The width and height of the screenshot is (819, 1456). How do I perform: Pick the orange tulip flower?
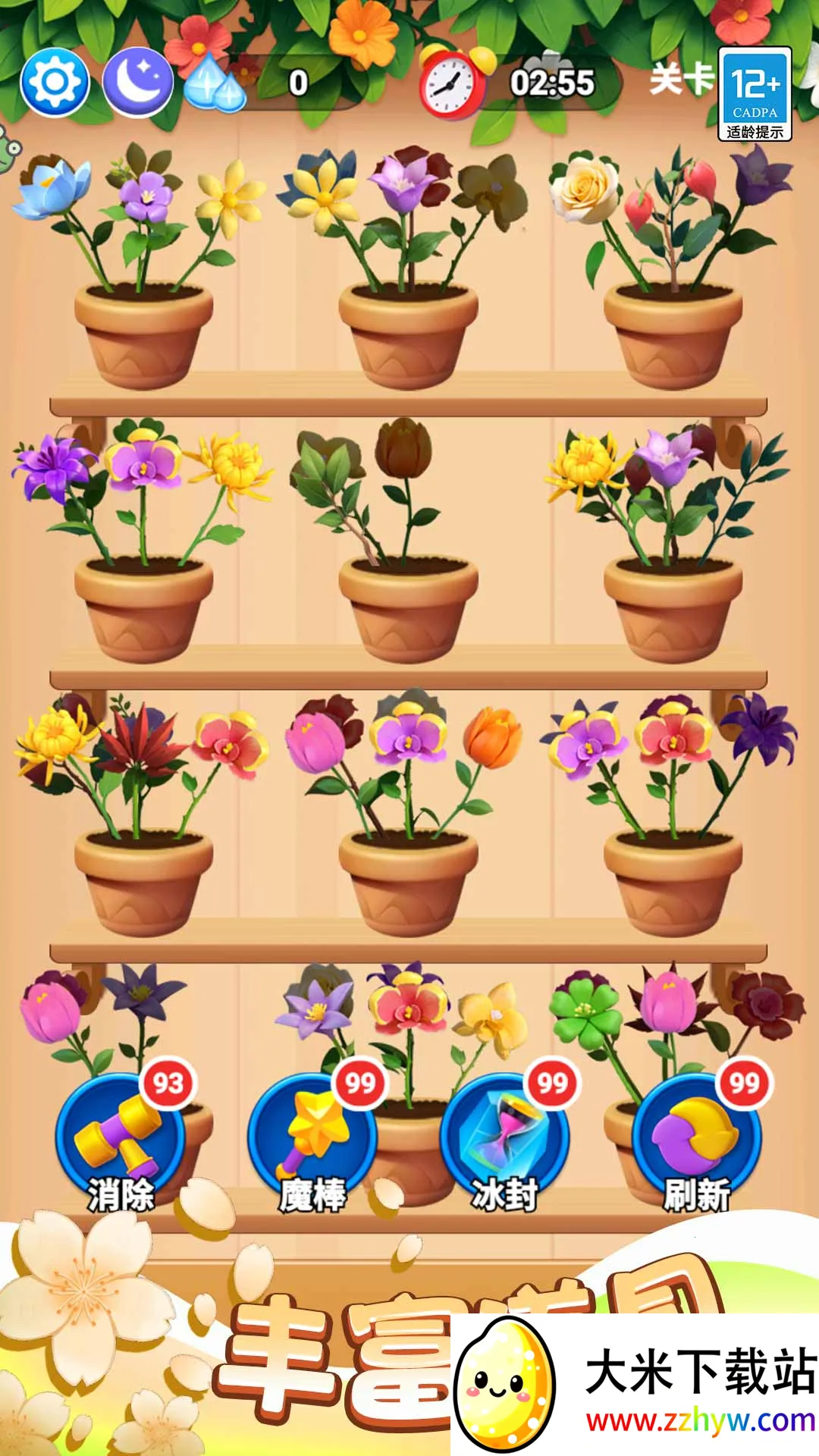click(493, 737)
